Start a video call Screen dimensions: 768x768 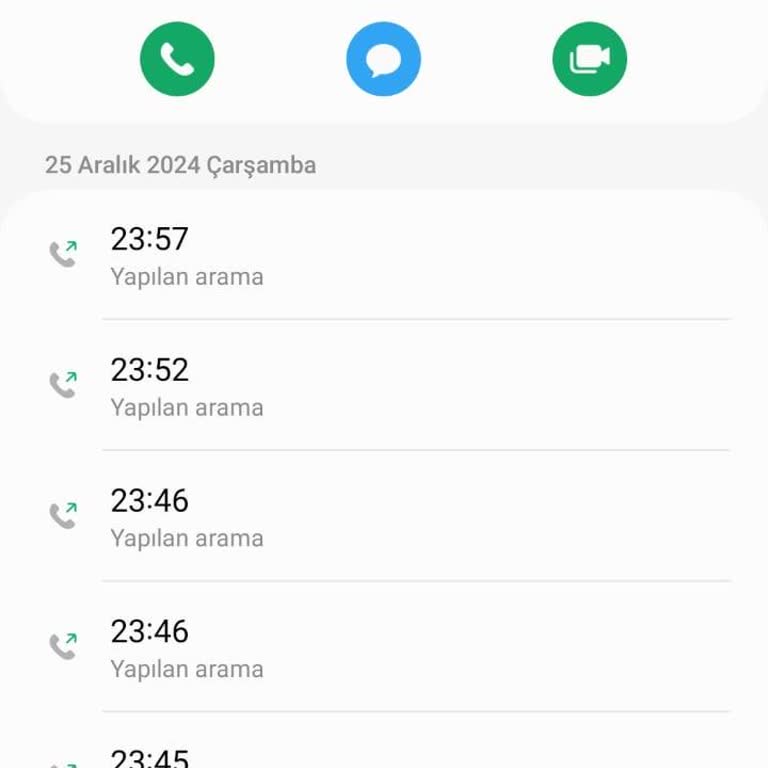point(589,59)
